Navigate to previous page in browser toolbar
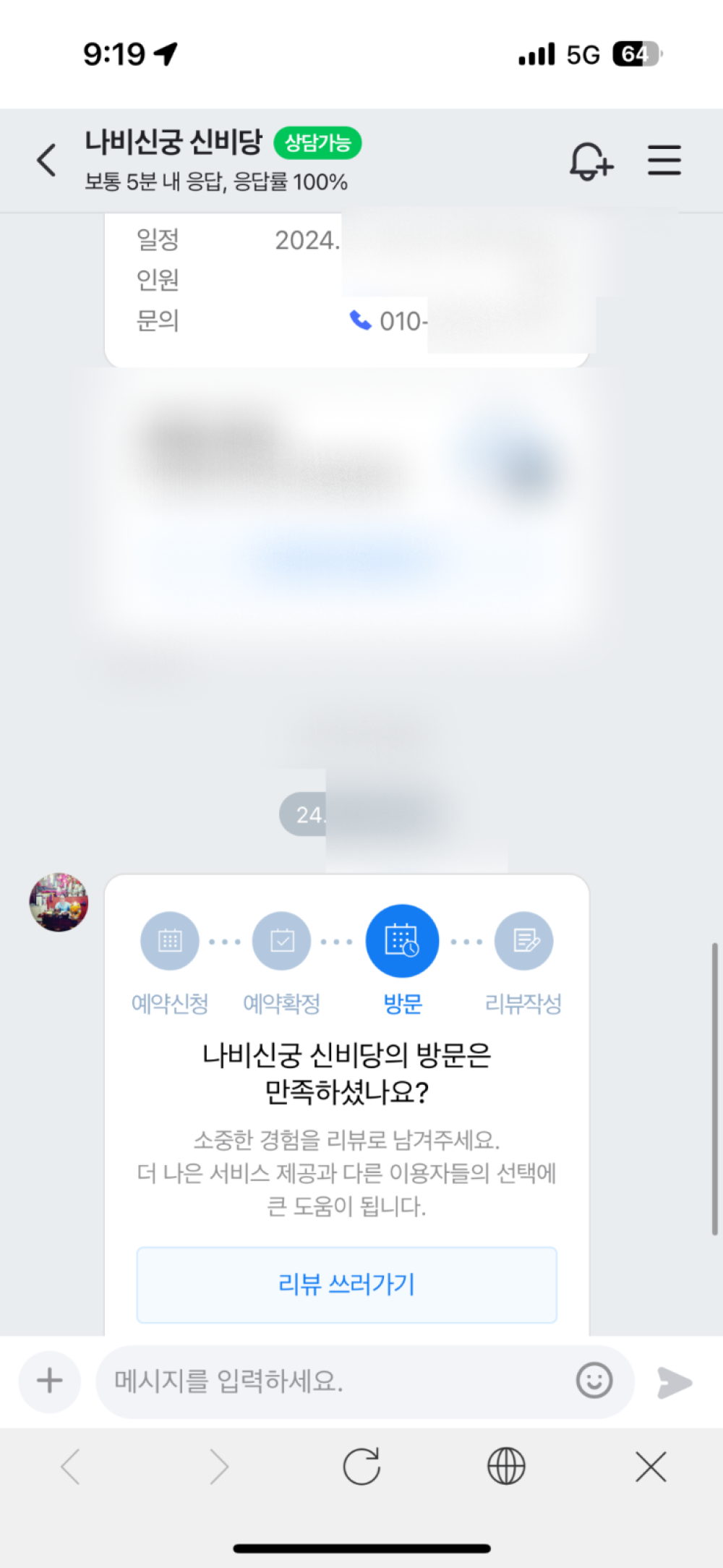Viewport: 723px width, 1568px height. 71,1467
